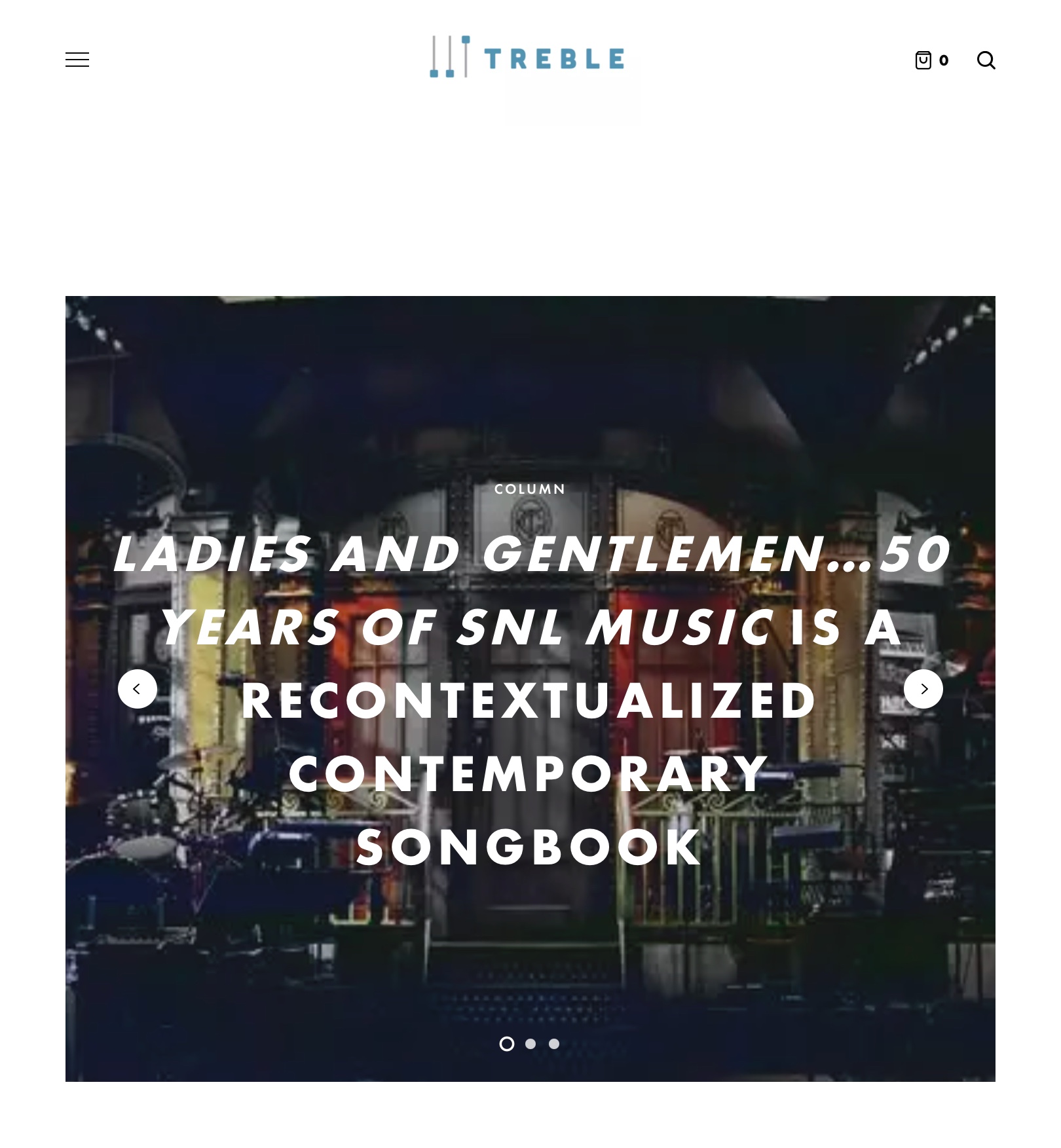1061x1148 pixels.
Task: Open the Column category link
Action: 530,489
